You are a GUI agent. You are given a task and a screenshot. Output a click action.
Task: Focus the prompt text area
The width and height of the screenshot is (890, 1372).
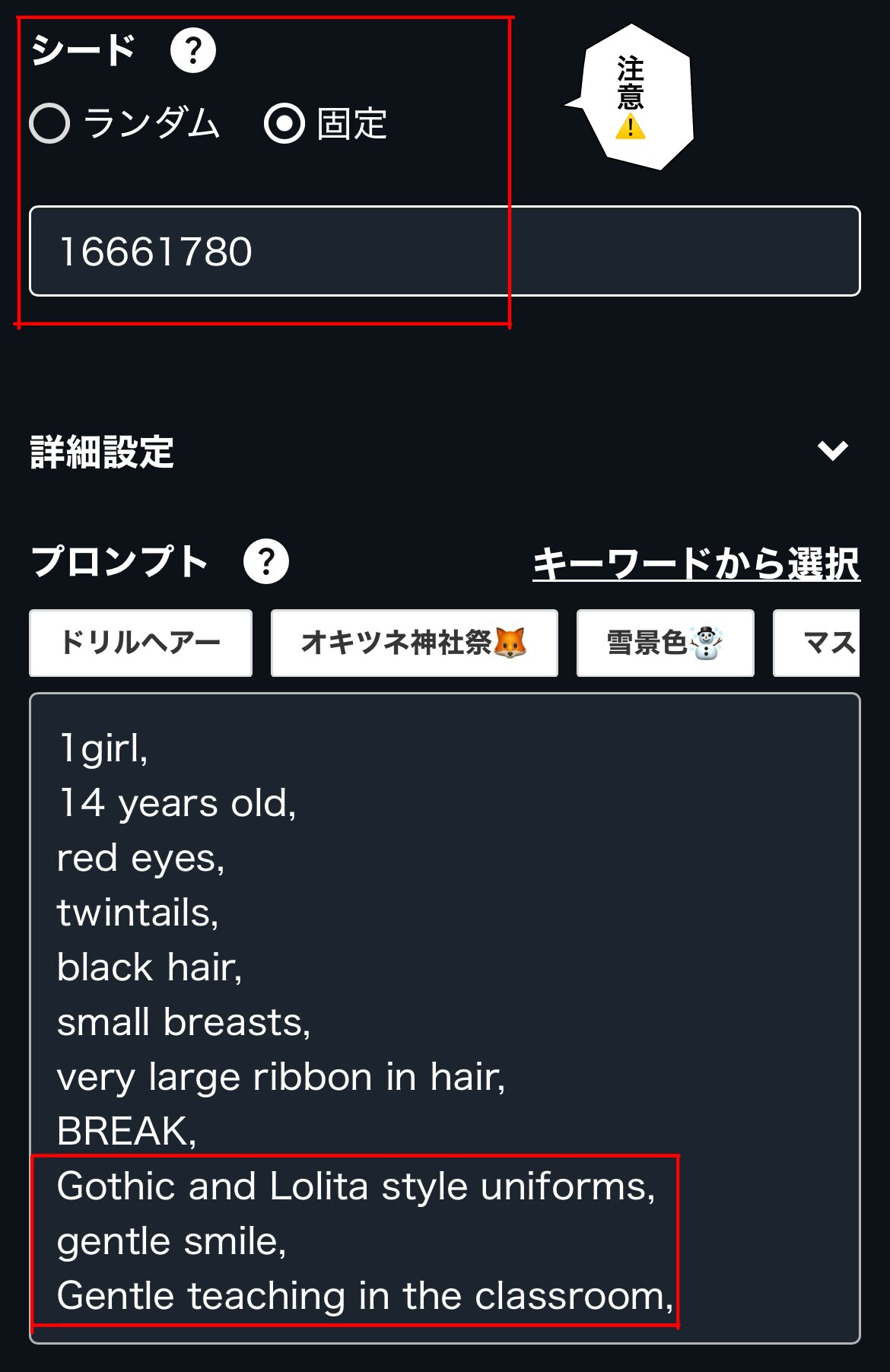(x=444, y=1018)
